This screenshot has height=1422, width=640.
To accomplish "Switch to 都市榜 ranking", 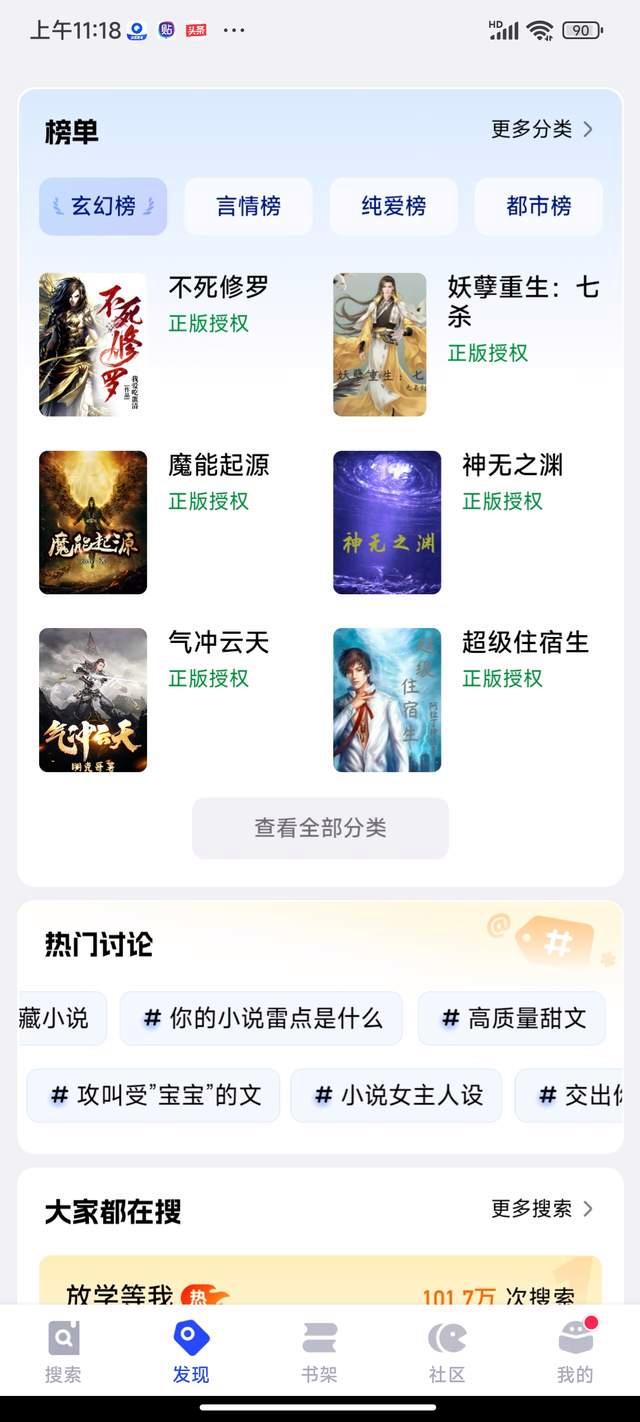I will 538,206.
